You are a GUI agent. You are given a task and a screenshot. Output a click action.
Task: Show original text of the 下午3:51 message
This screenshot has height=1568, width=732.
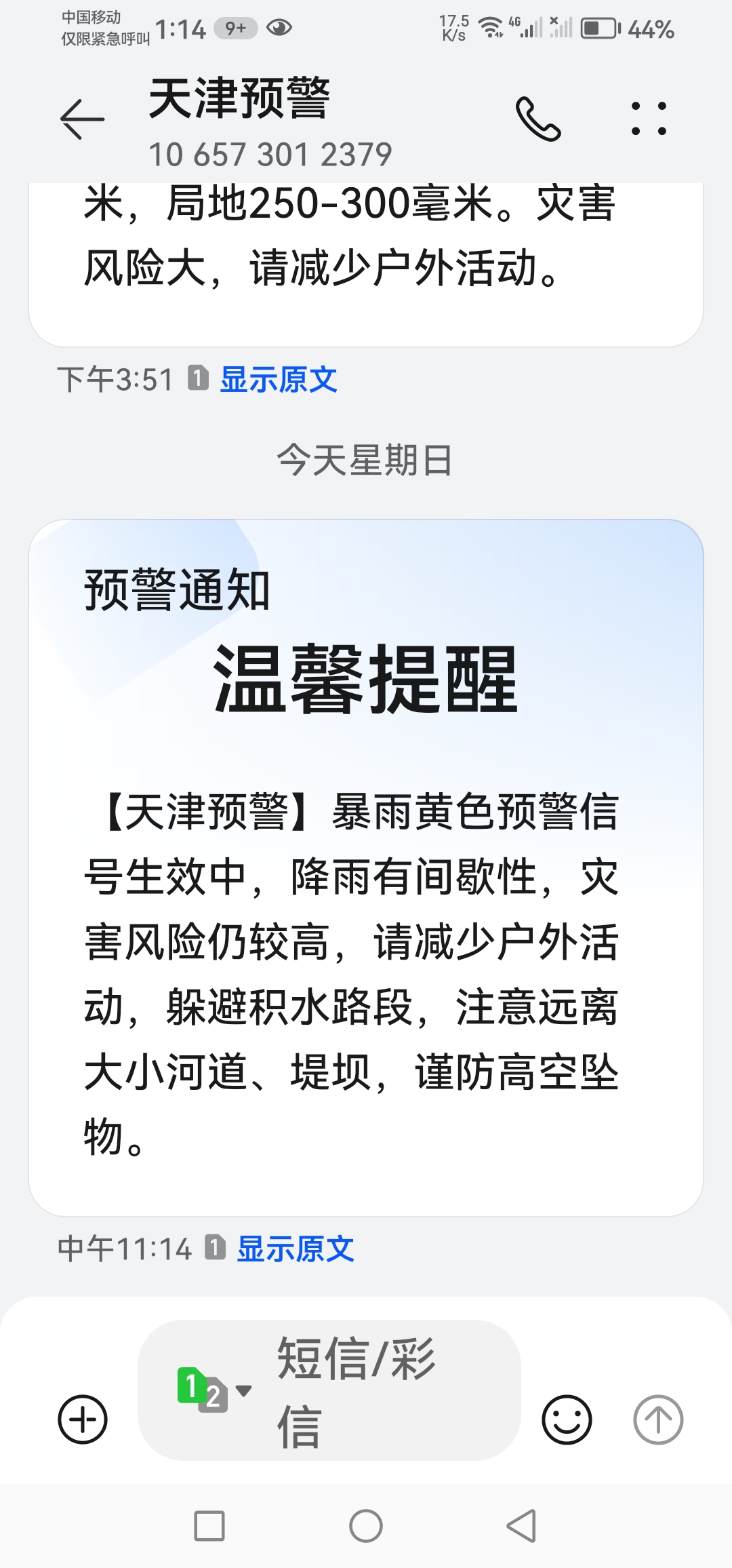(x=279, y=379)
